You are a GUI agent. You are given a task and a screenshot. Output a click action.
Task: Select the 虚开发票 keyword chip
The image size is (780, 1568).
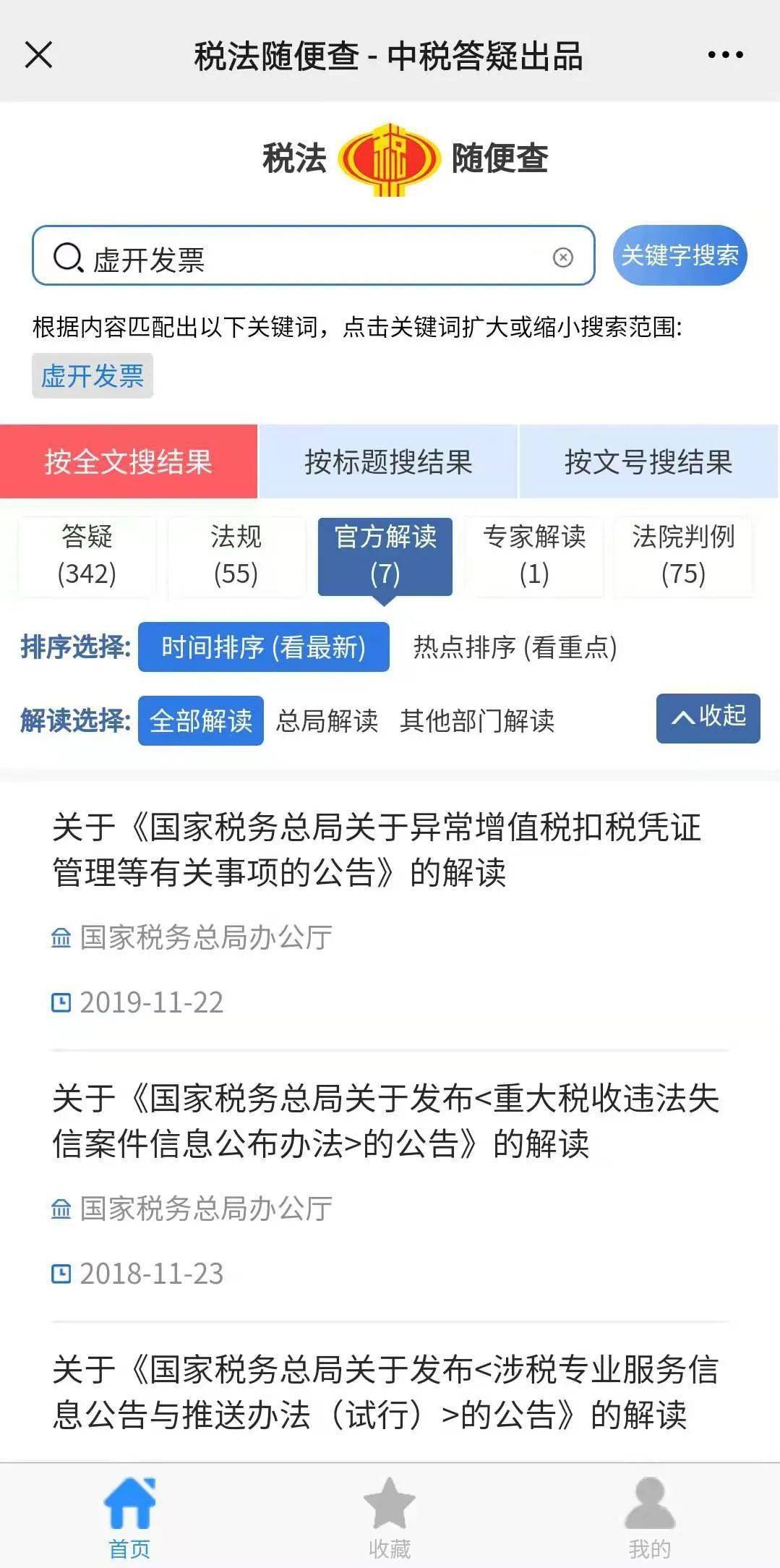93,376
